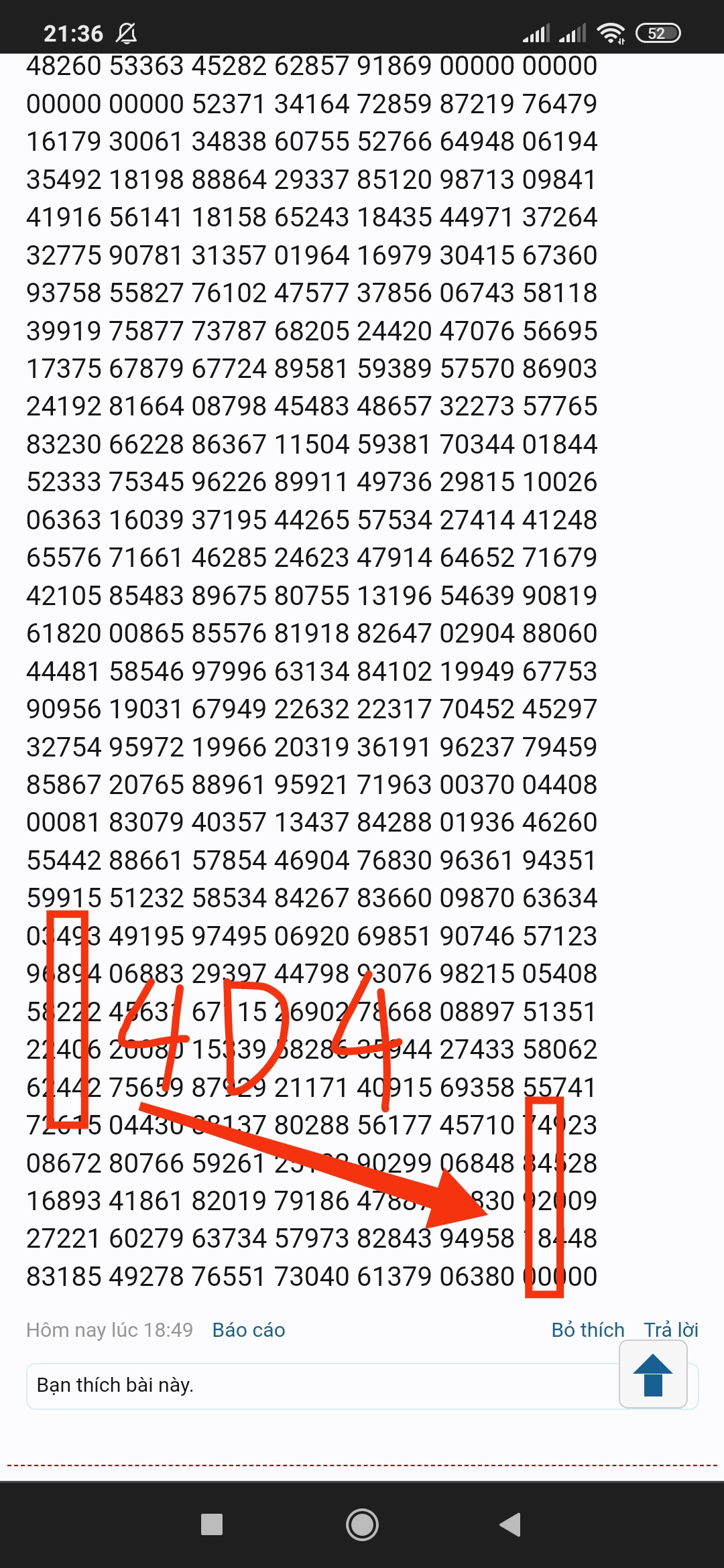Image resolution: width=724 pixels, height=1568 pixels.
Task: Tap the blue up arrow to scroll to top
Action: point(653,1374)
